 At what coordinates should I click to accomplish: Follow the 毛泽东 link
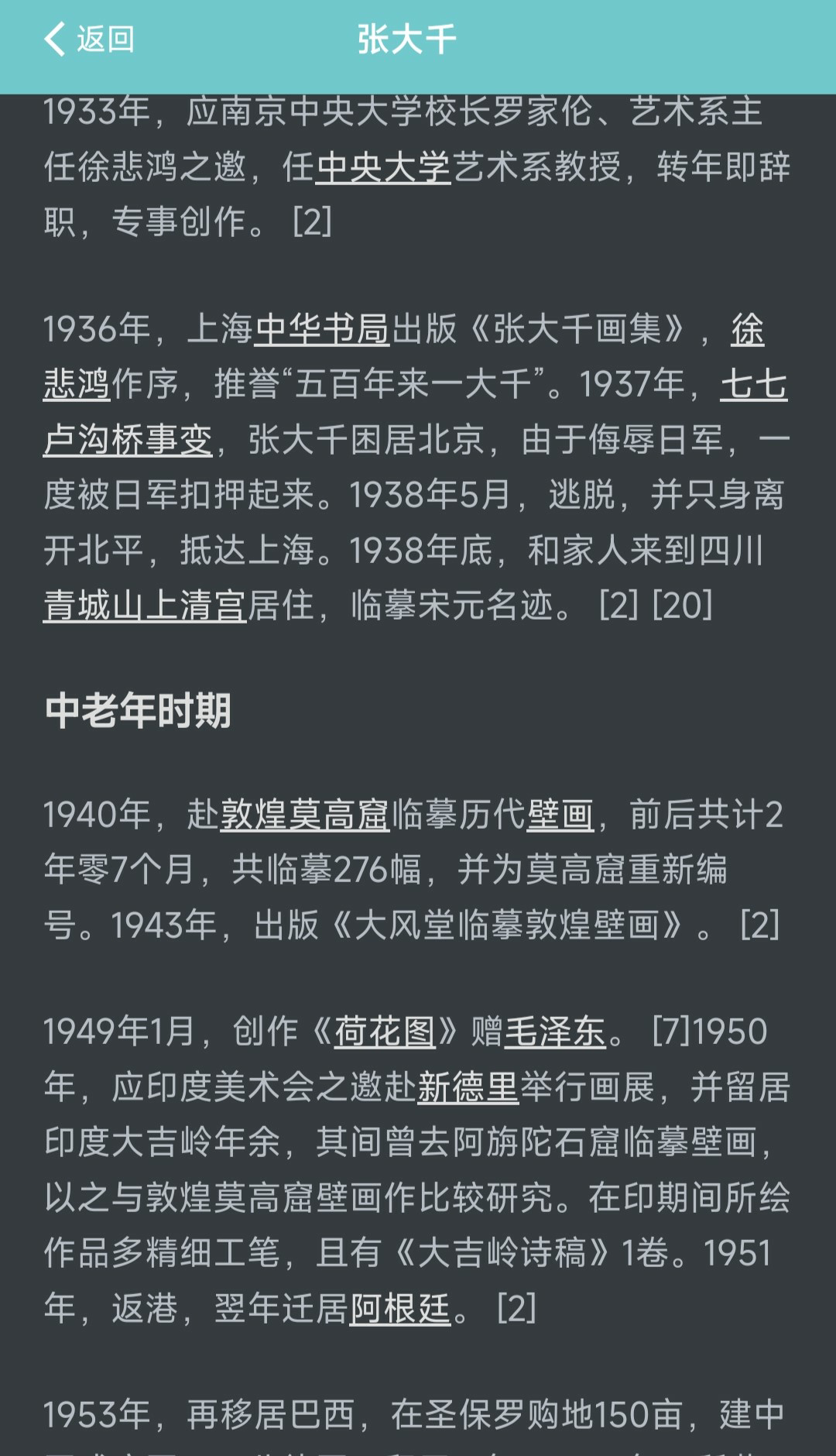click(x=554, y=1032)
